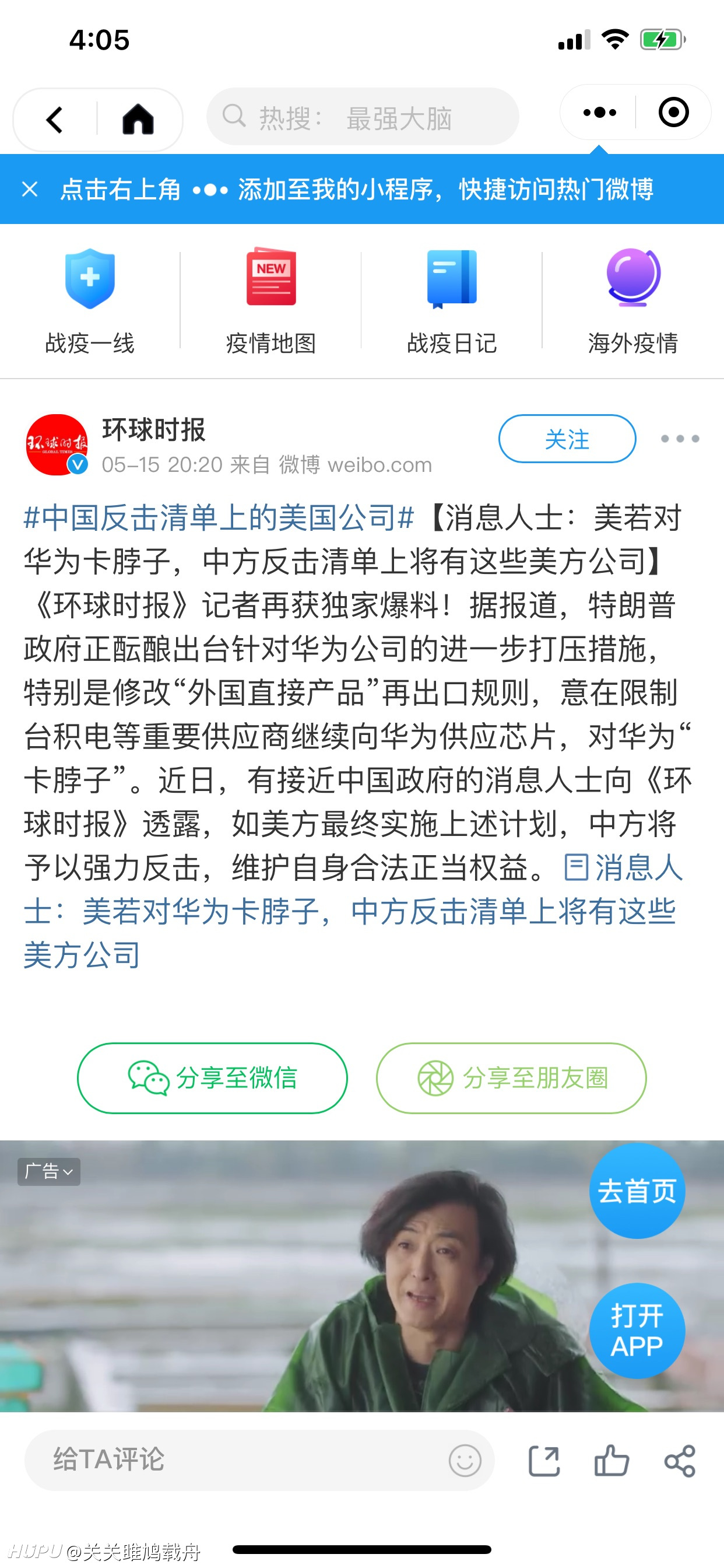Follow 环球时报 with 关注 button
Screen dimensions: 724x1568
click(567, 439)
